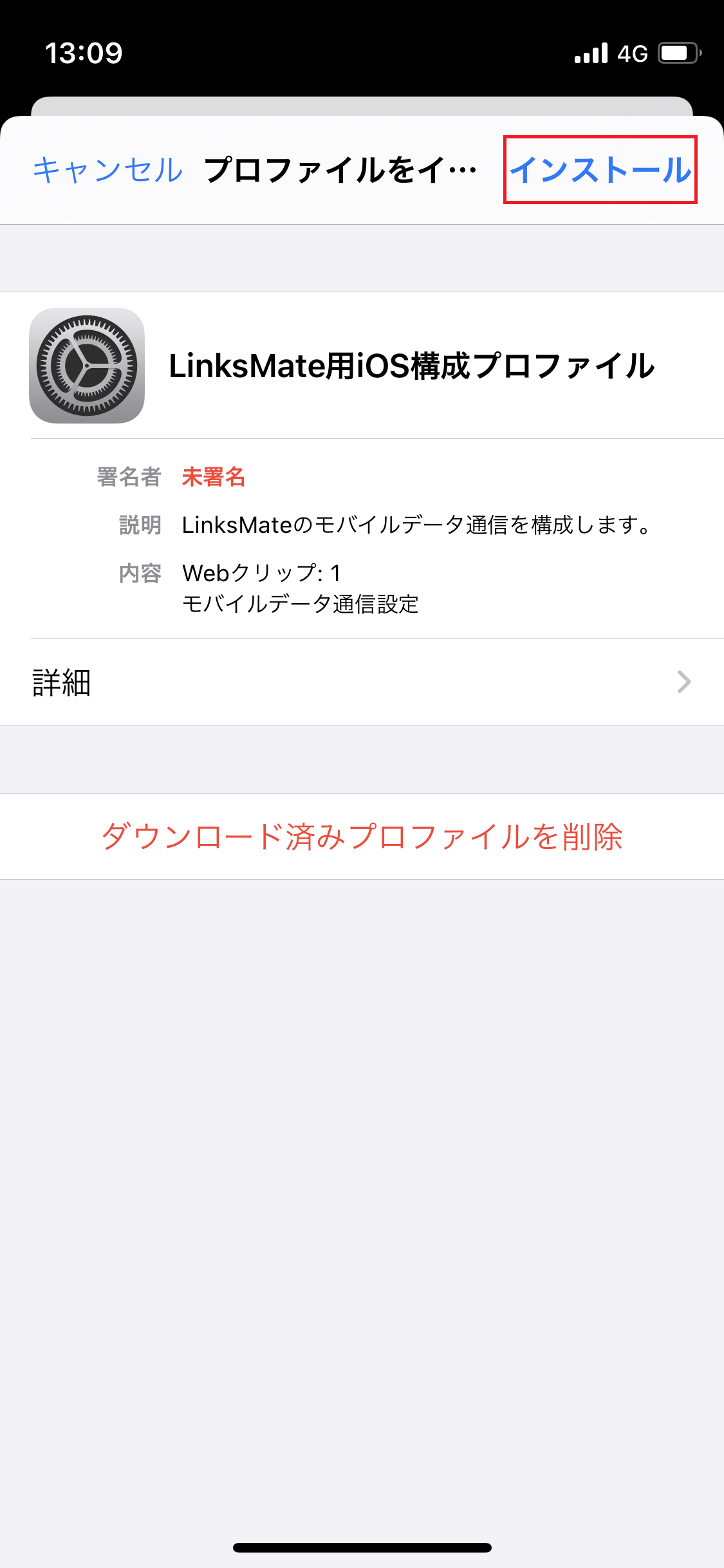Tap the 未署名 signer warning text
Image resolution: width=724 pixels, height=1568 pixels.
coord(214,478)
